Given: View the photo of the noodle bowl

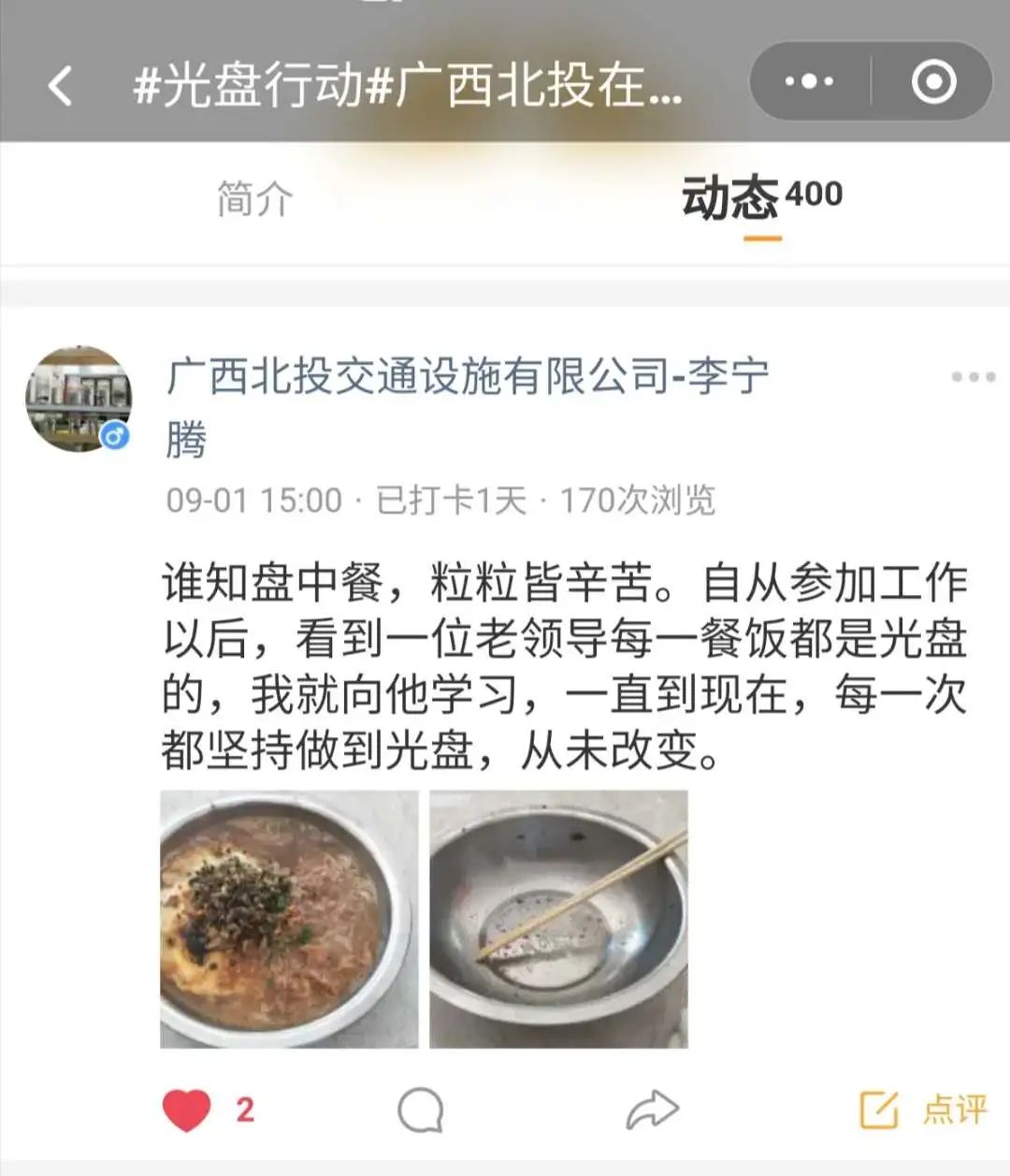Looking at the screenshot, I should pos(289,919).
